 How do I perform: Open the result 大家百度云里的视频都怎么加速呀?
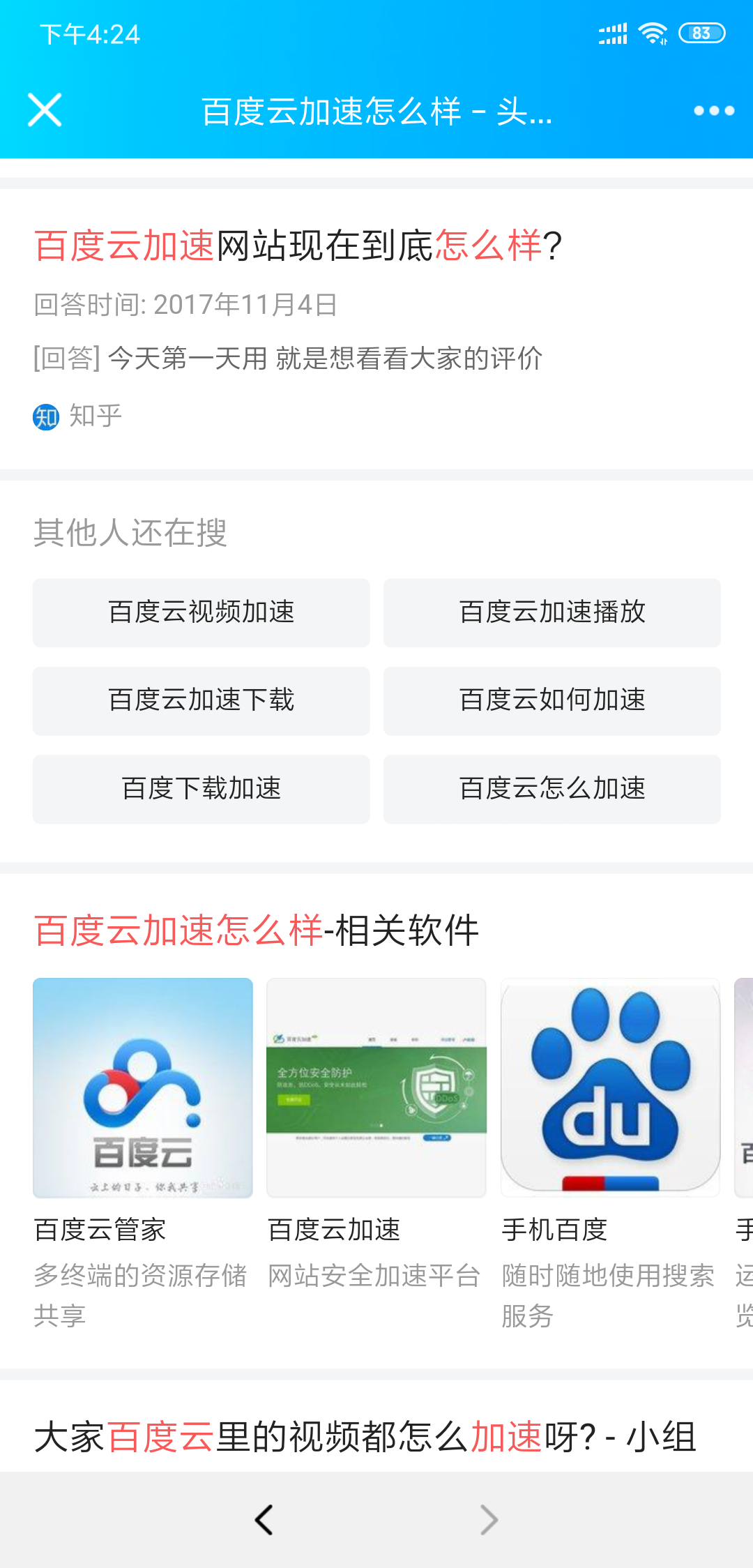[365, 1437]
